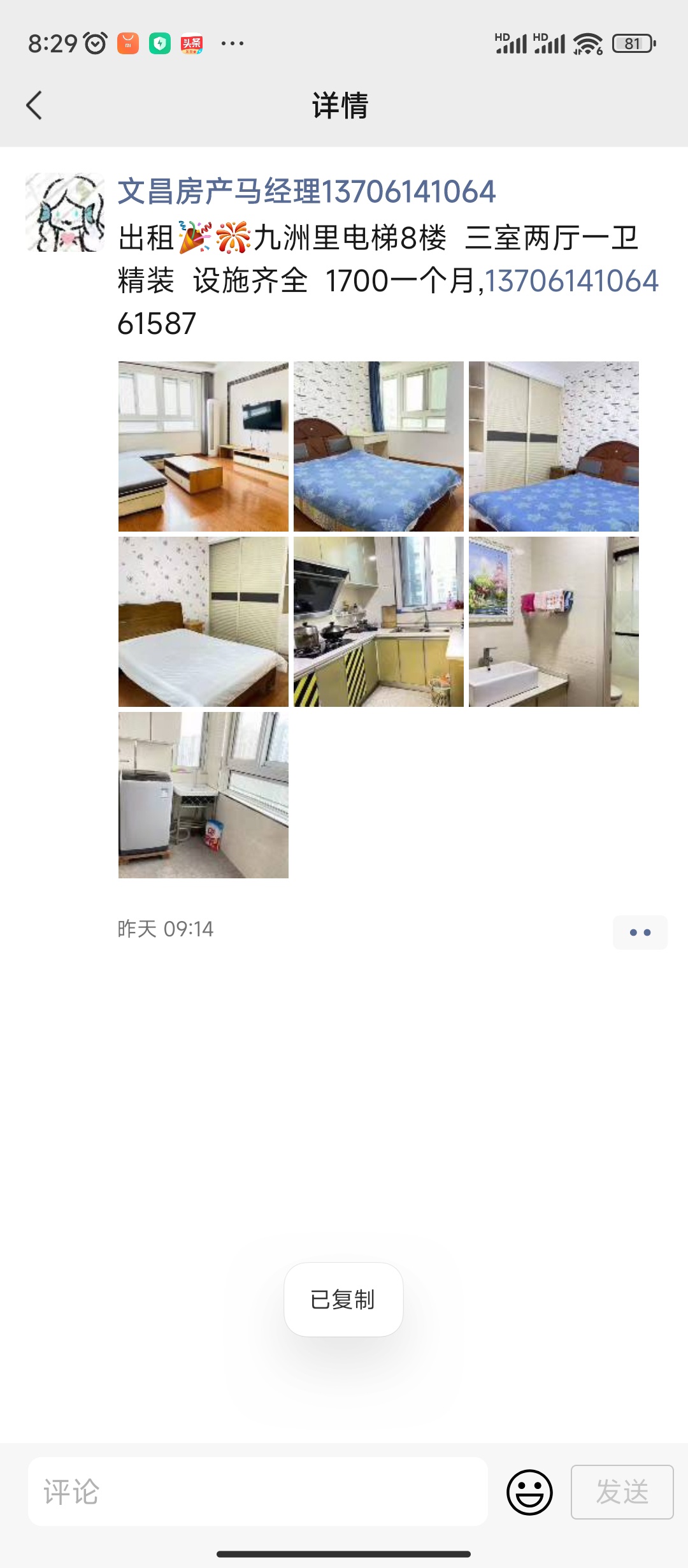Viewport: 688px width, 1568px height.
Task: View the blue bed by window photo
Action: [x=378, y=446]
